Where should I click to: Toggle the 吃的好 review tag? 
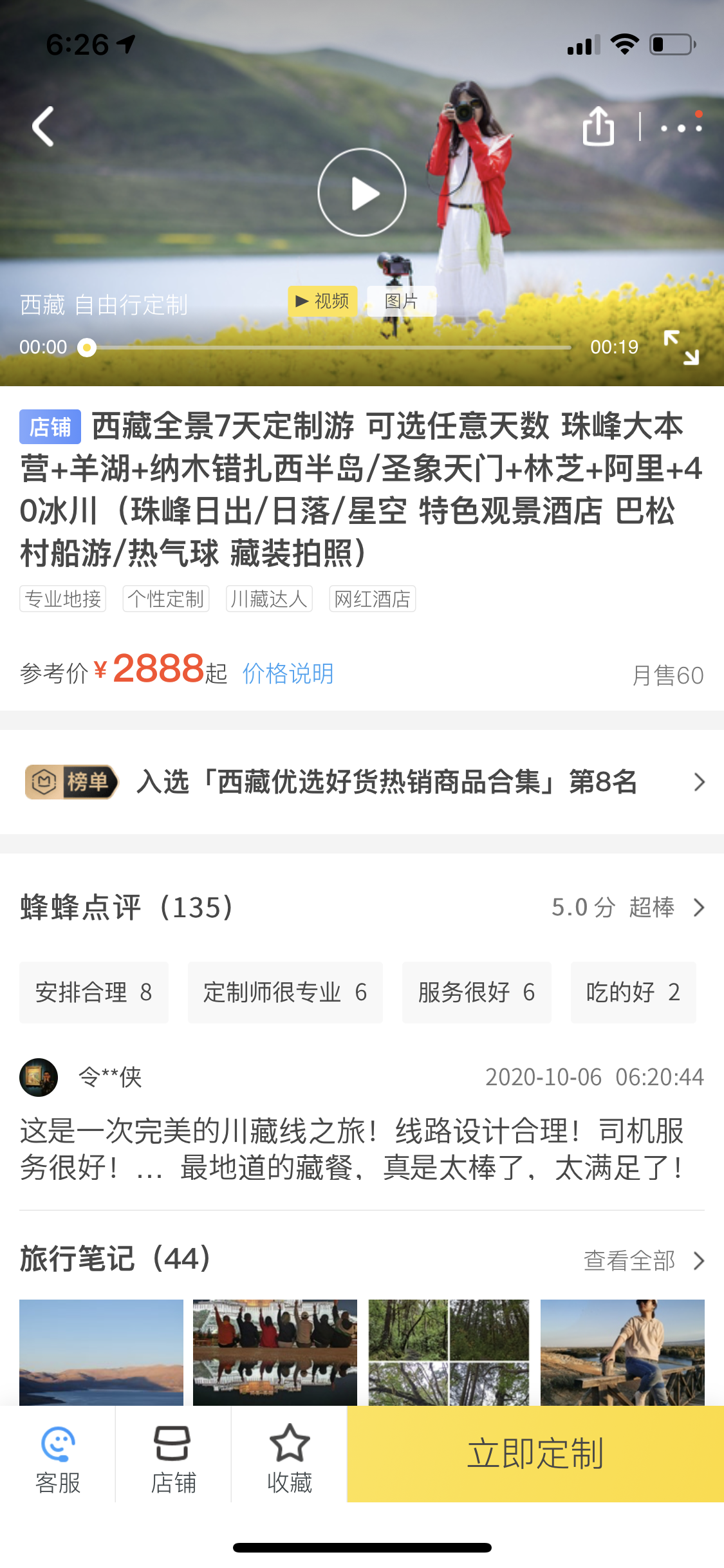point(633,992)
